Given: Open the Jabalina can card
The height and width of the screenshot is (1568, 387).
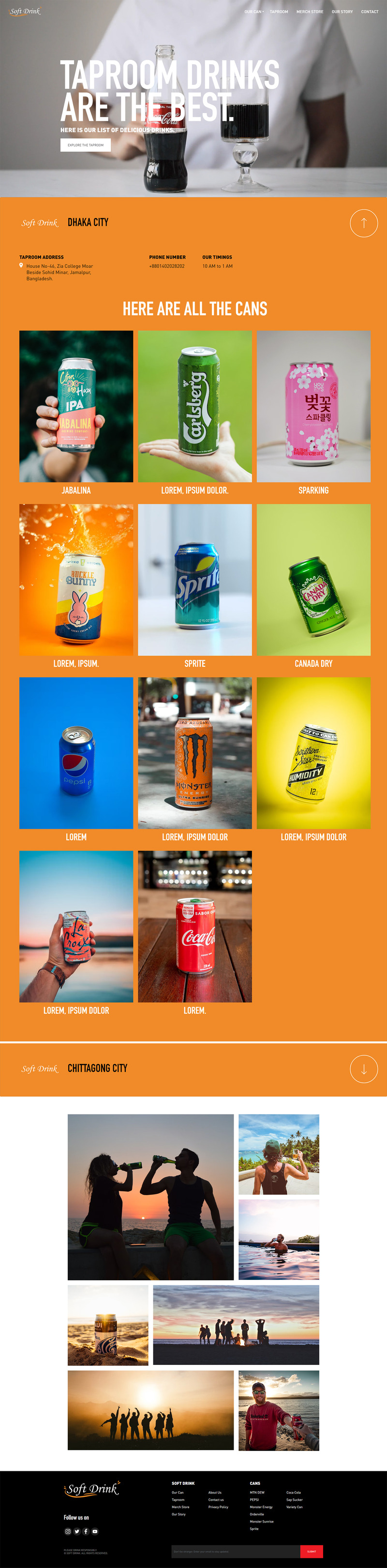Looking at the screenshot, I should pos(76,407).
